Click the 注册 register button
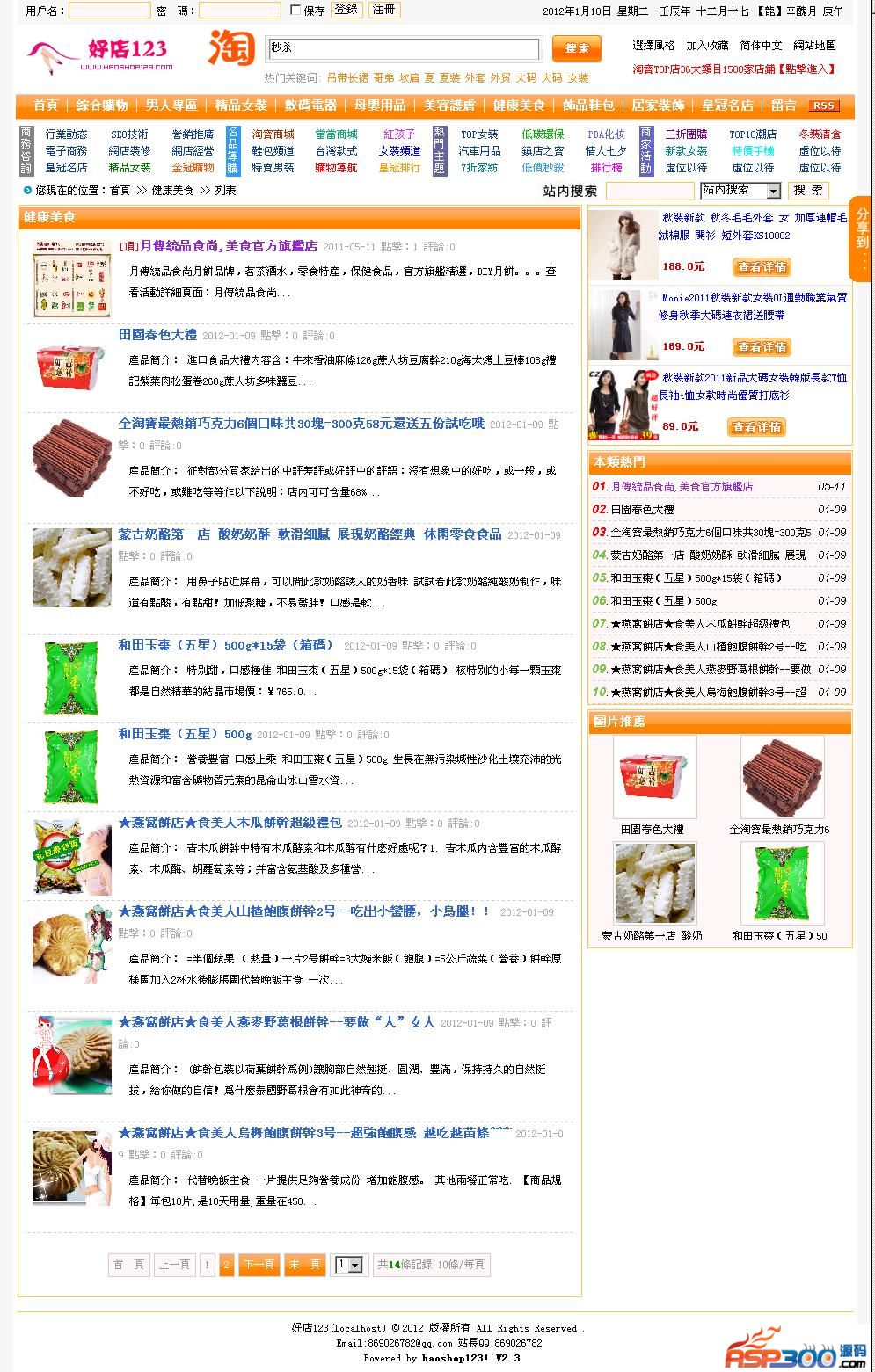 (383, 10)
